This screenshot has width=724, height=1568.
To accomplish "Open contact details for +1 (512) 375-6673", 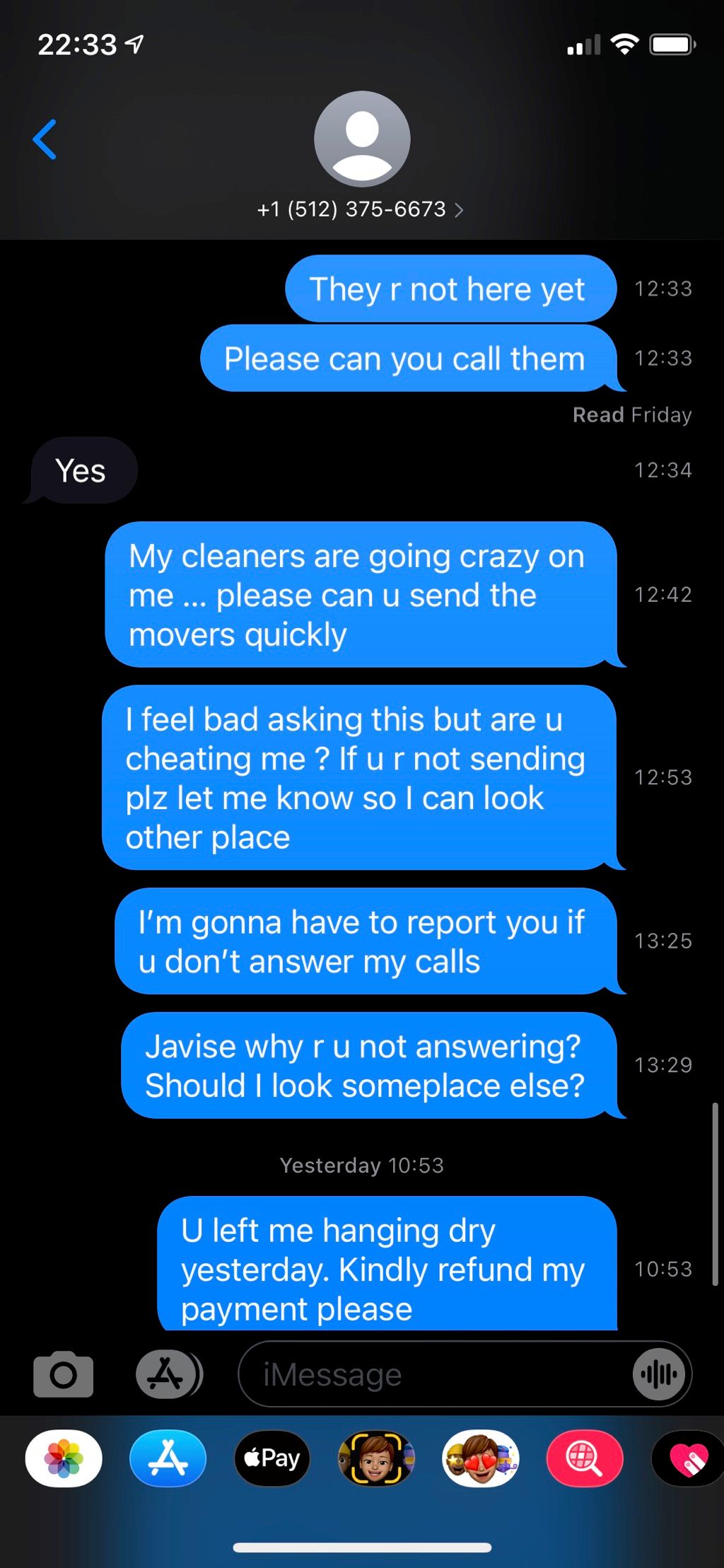I will pos(361,209).
